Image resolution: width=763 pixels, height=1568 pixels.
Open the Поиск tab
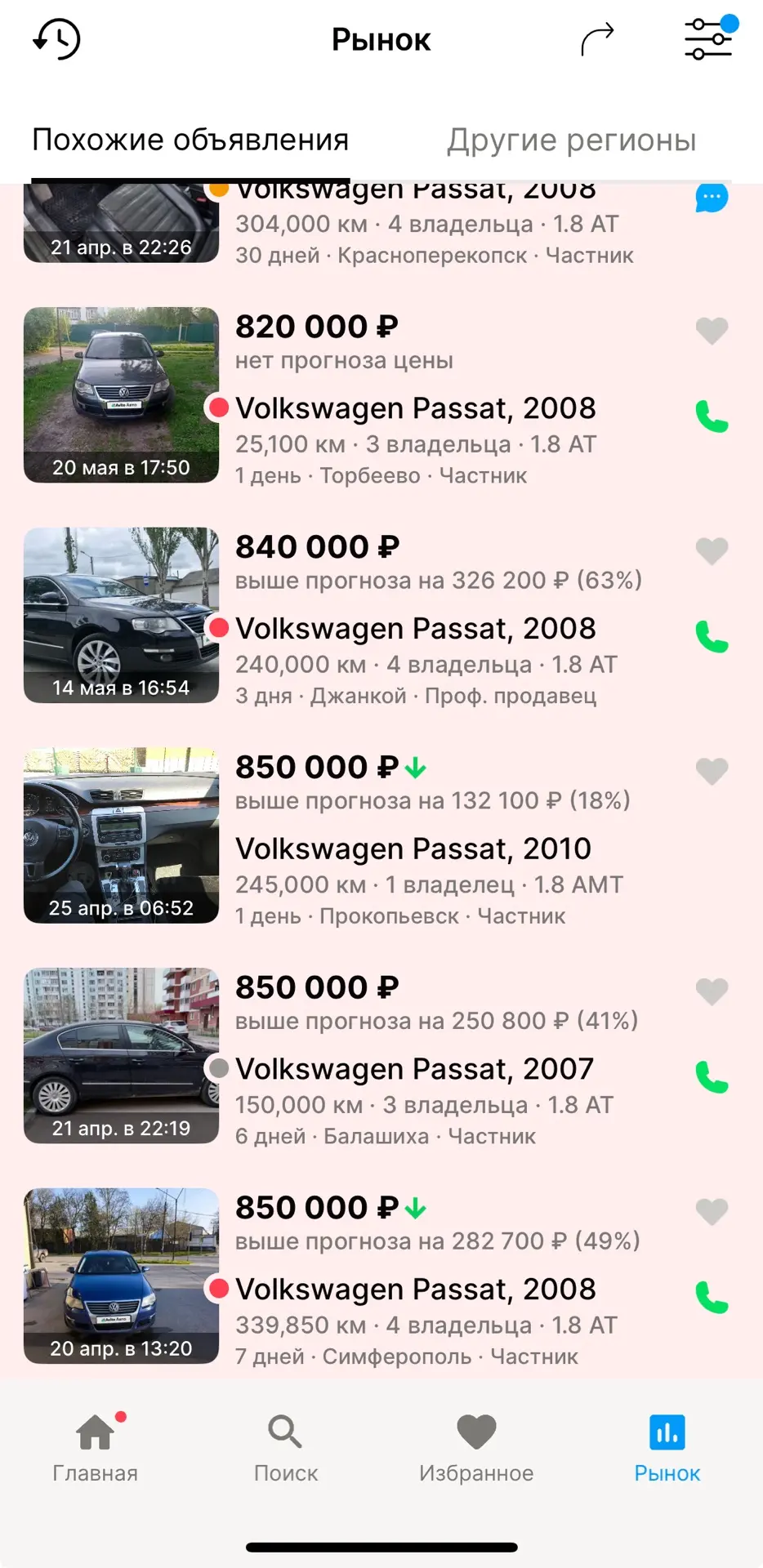tap(286, 1448)
